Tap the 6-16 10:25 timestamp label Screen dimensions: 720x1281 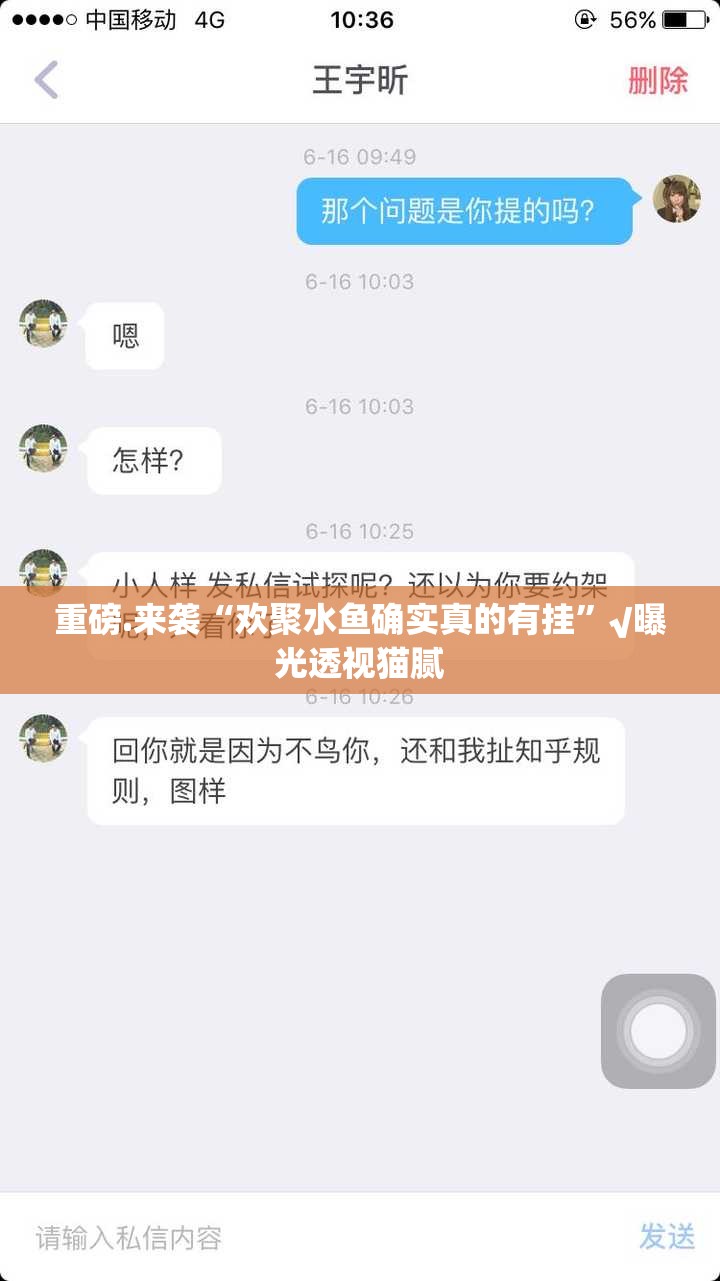(360, 532)
